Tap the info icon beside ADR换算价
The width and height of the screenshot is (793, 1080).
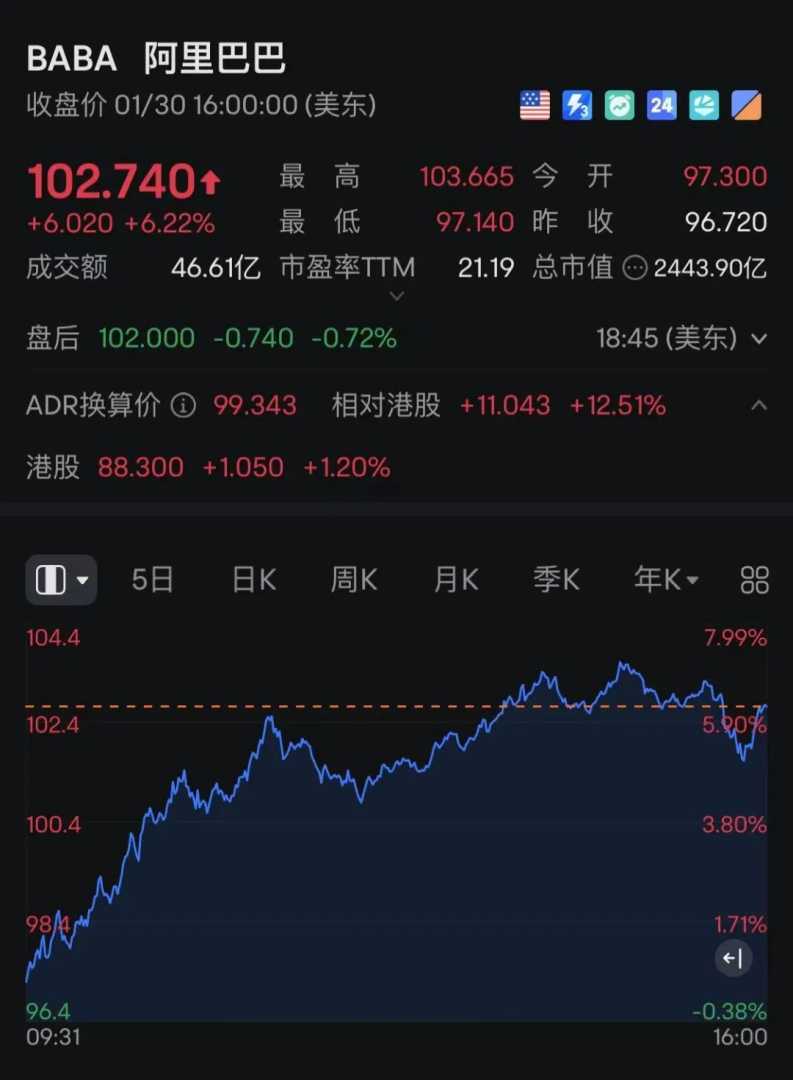(x=182, y=405)
